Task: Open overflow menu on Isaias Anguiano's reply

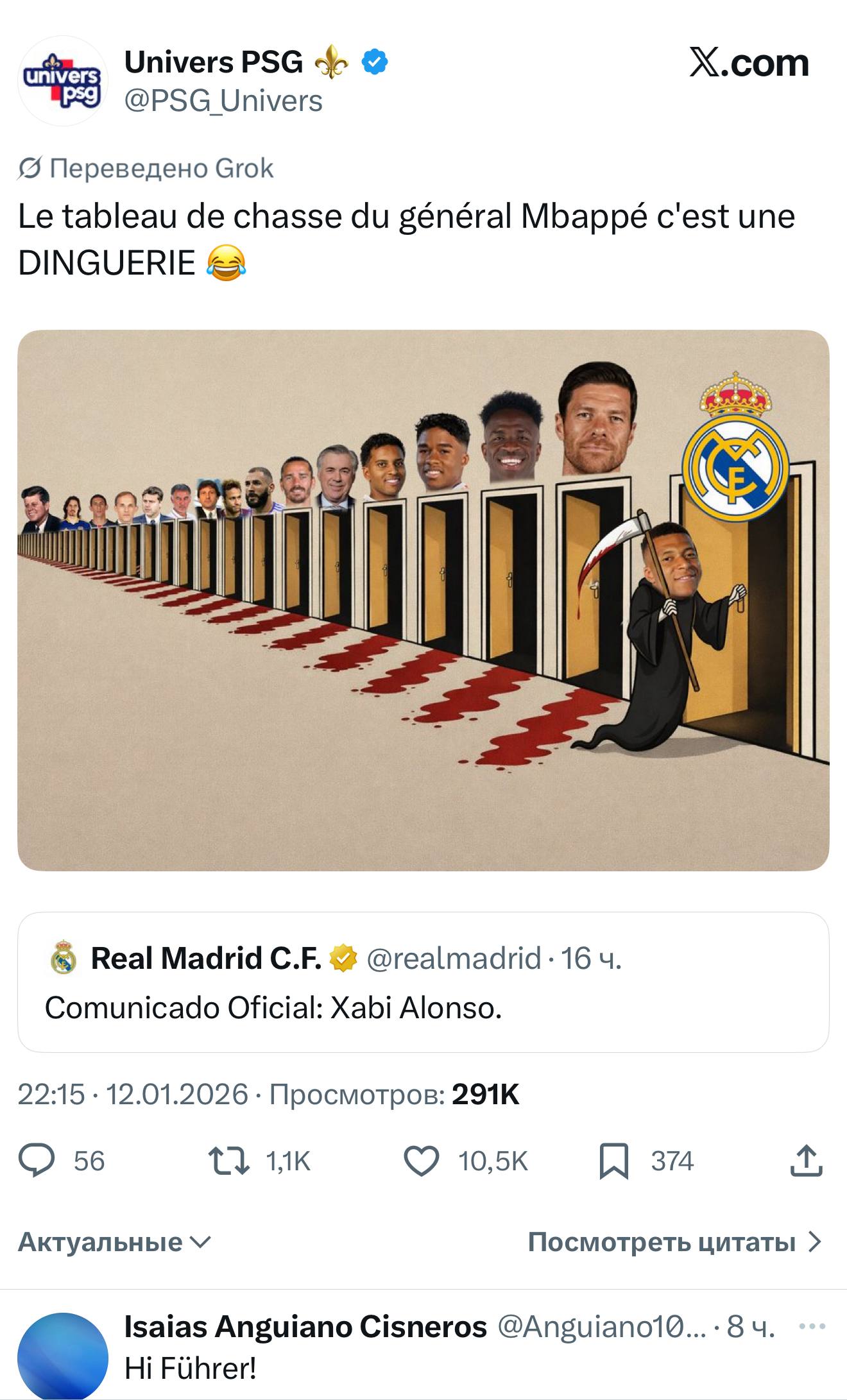Action: pyautogui.click(x=812, y=1326)
